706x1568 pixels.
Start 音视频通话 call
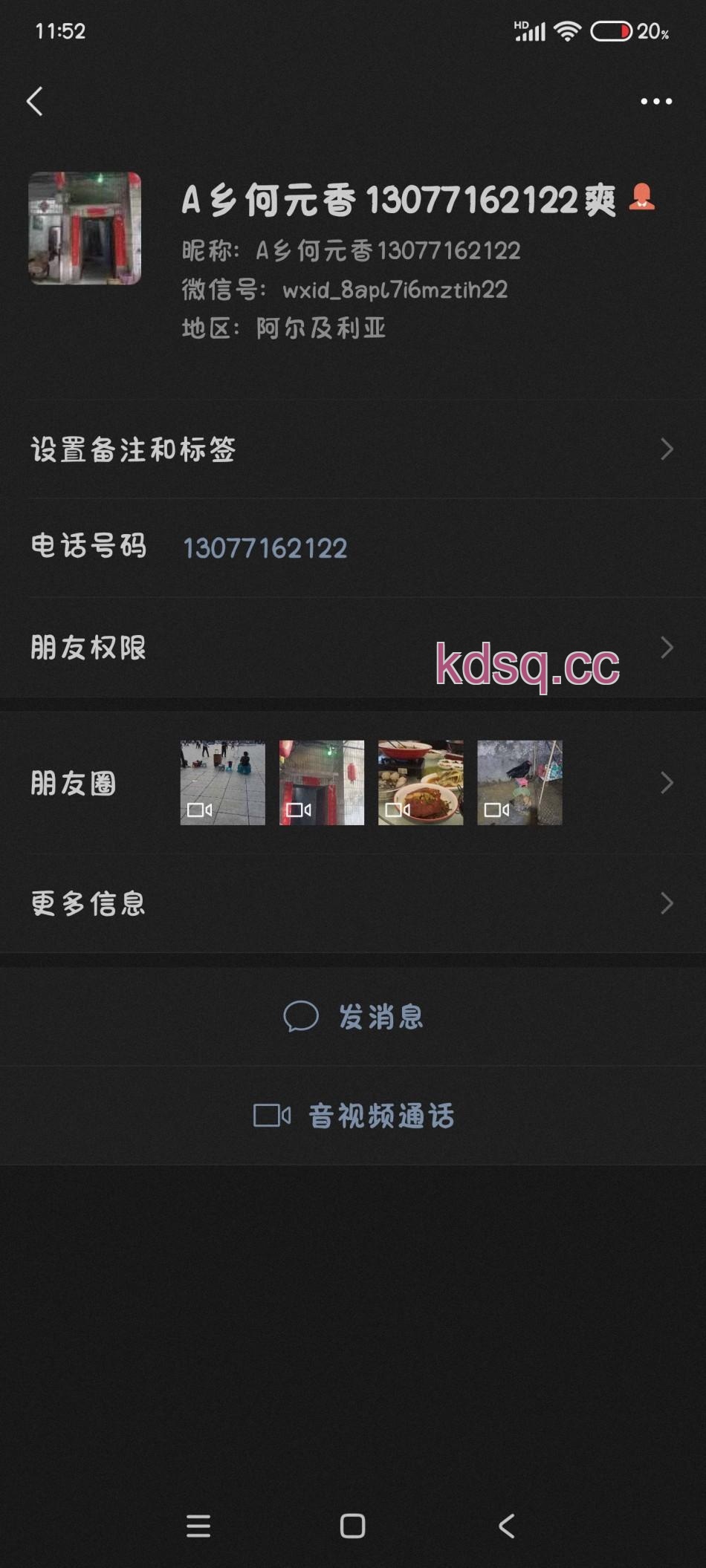(354, 1116)
